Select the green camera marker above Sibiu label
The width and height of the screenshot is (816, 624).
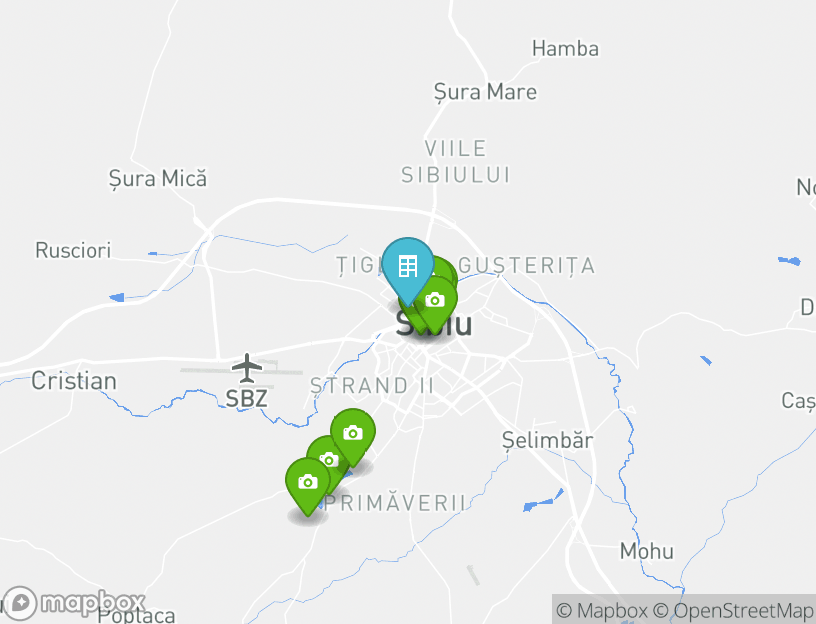[436, 300]
